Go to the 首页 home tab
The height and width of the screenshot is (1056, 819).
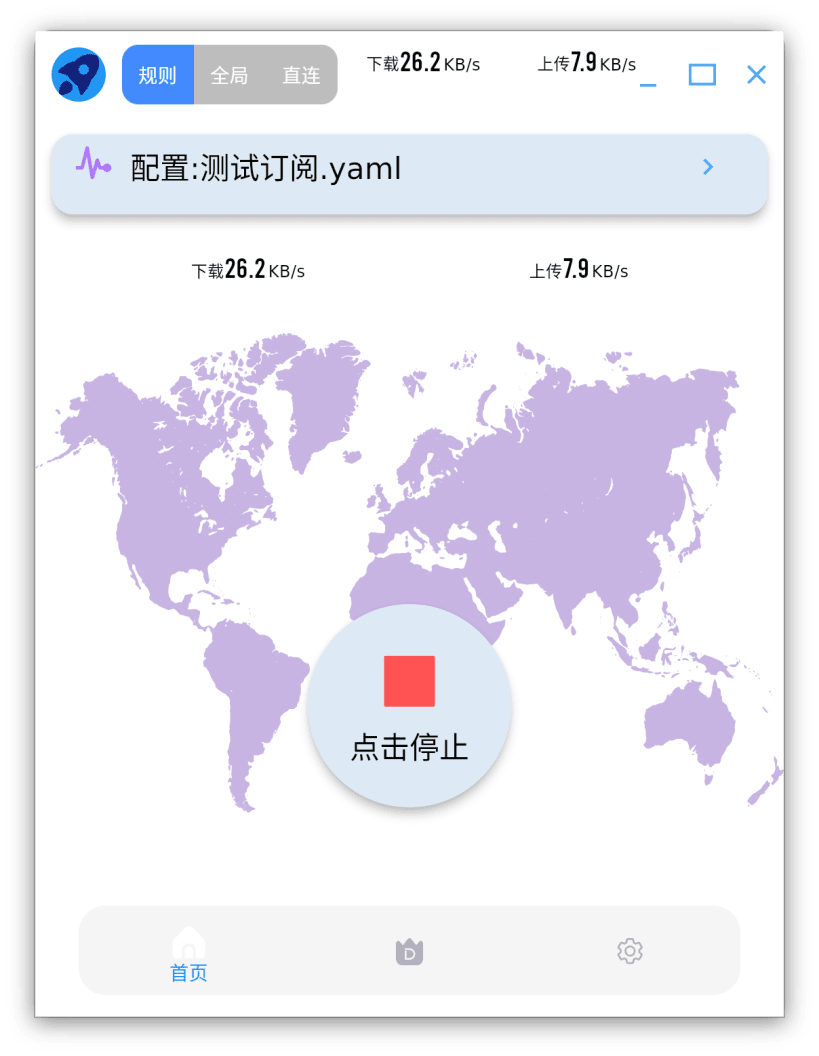coord(189,953)
